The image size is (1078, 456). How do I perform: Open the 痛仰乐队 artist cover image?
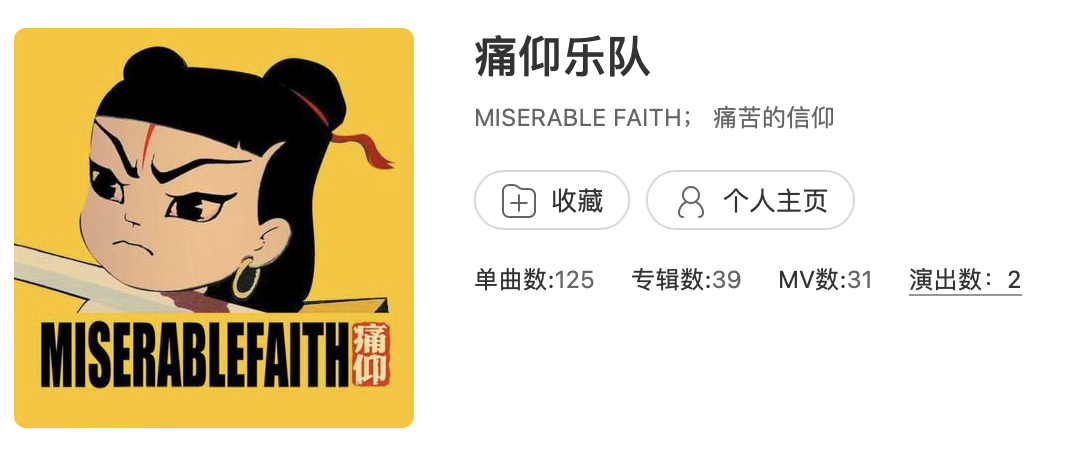(214, 228)
